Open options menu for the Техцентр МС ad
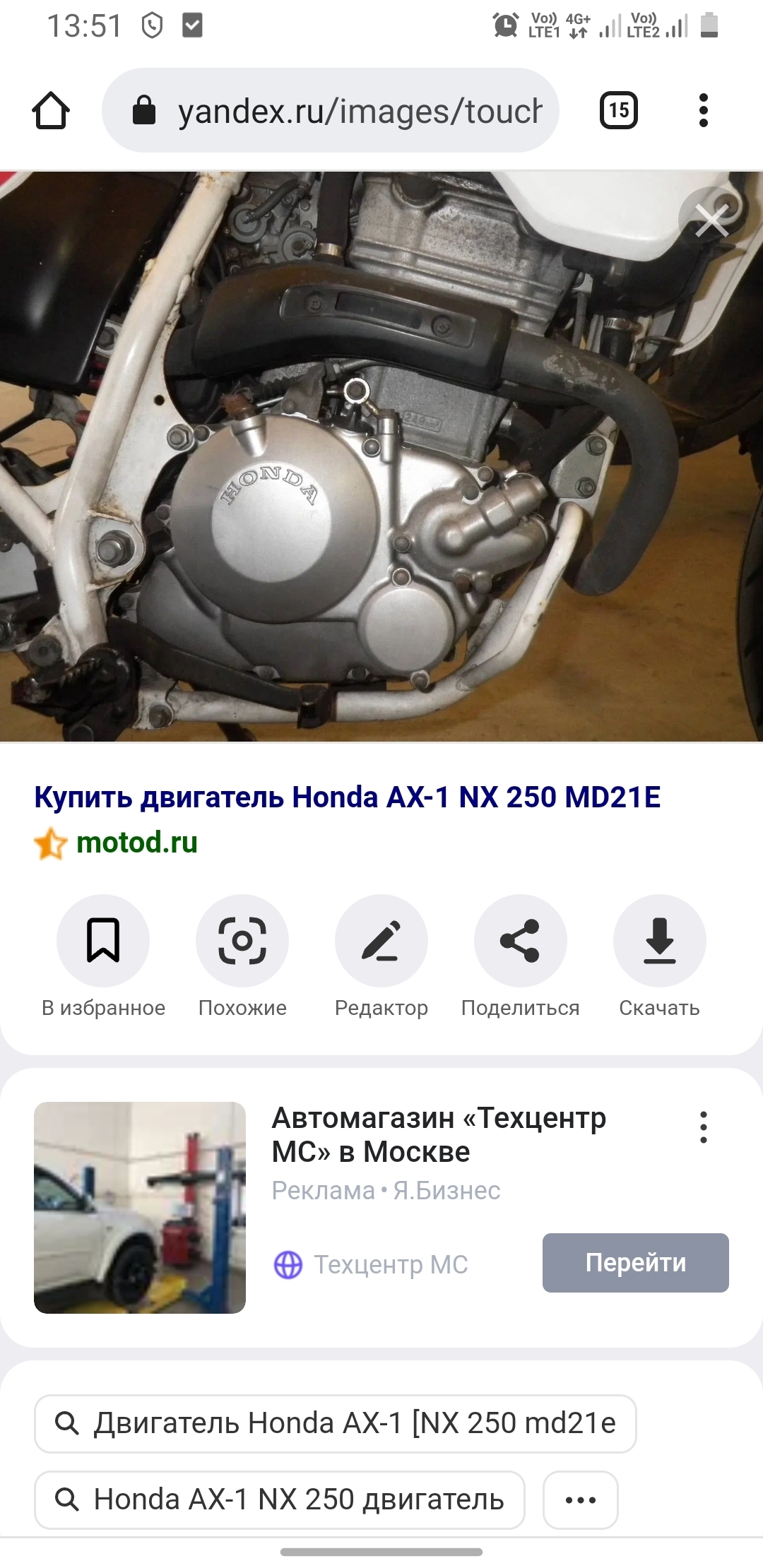Image resolution: width=763 pixels, height=1568 pixels. (x=703, y=1127)
